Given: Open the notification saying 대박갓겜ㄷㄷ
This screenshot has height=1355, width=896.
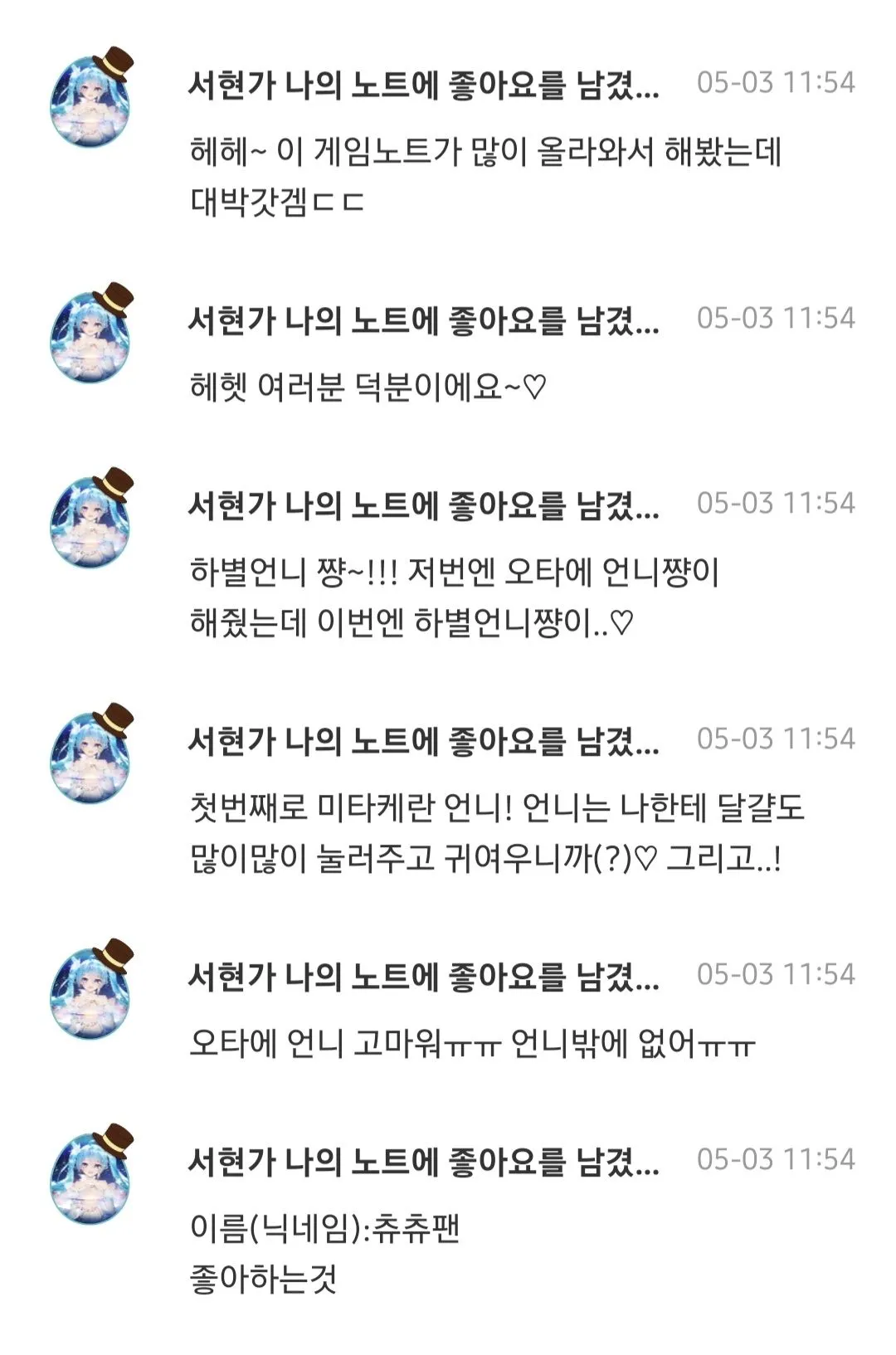Looking at the screenshot, I should pos(485,175).
